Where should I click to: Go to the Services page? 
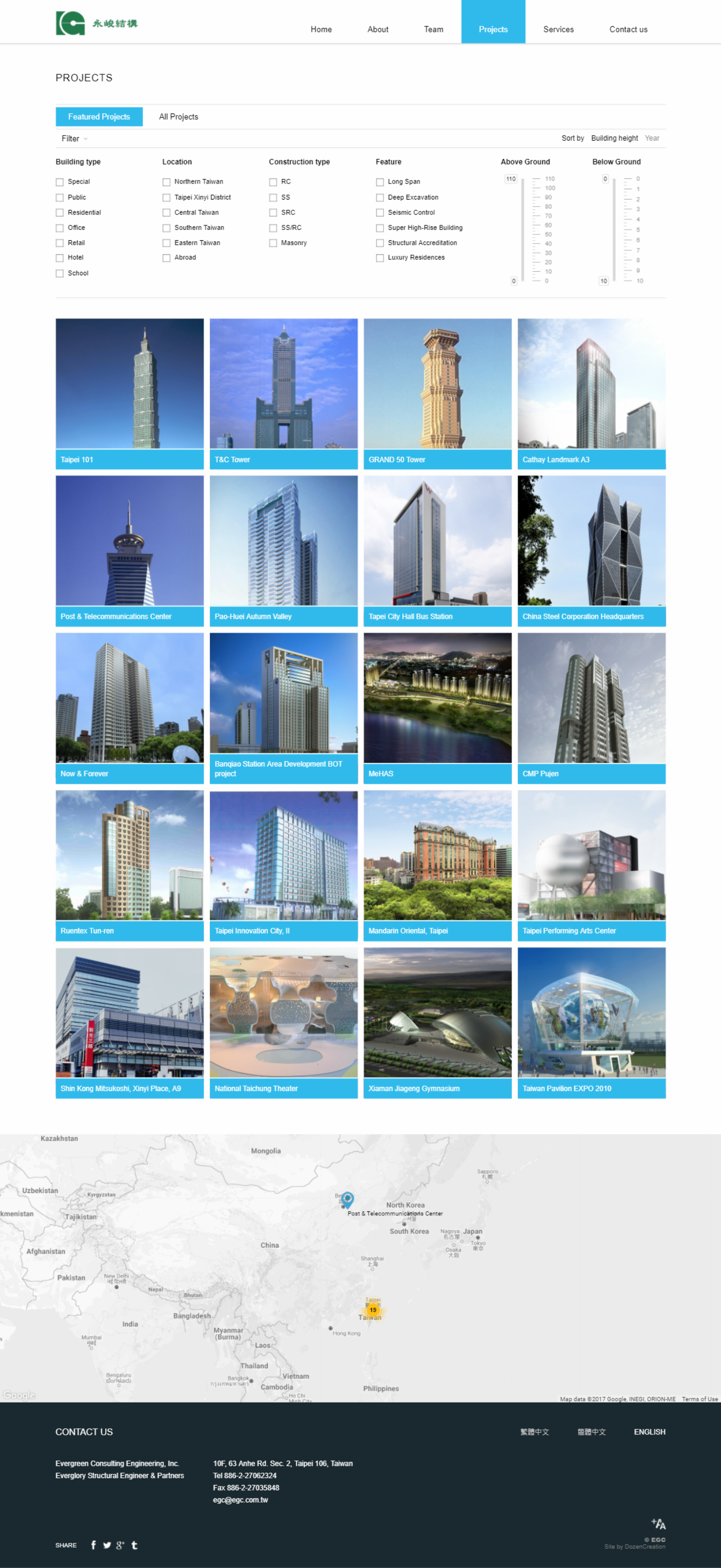tap(558, 29)
